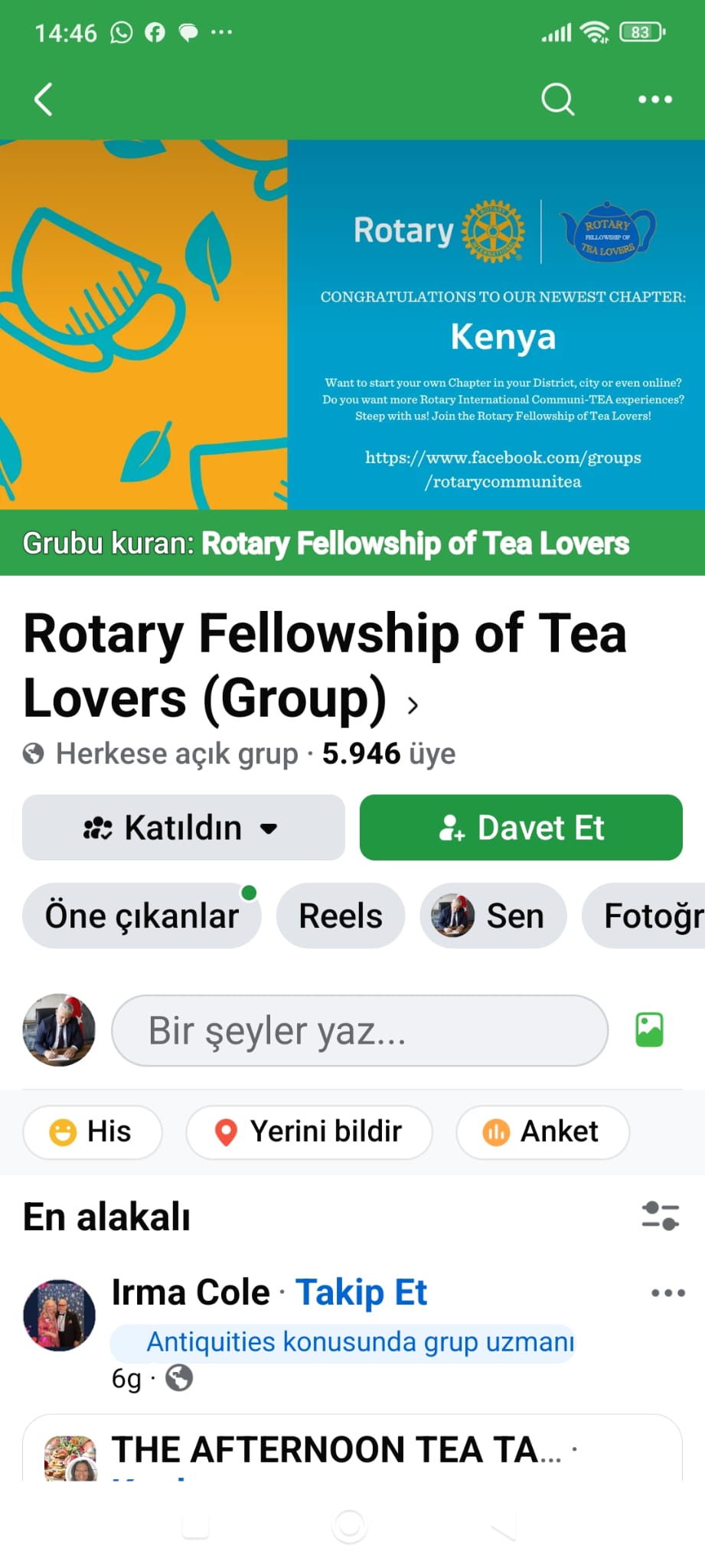Open the group info via title chevron
705x1568 pixels.
coord(413,705)
